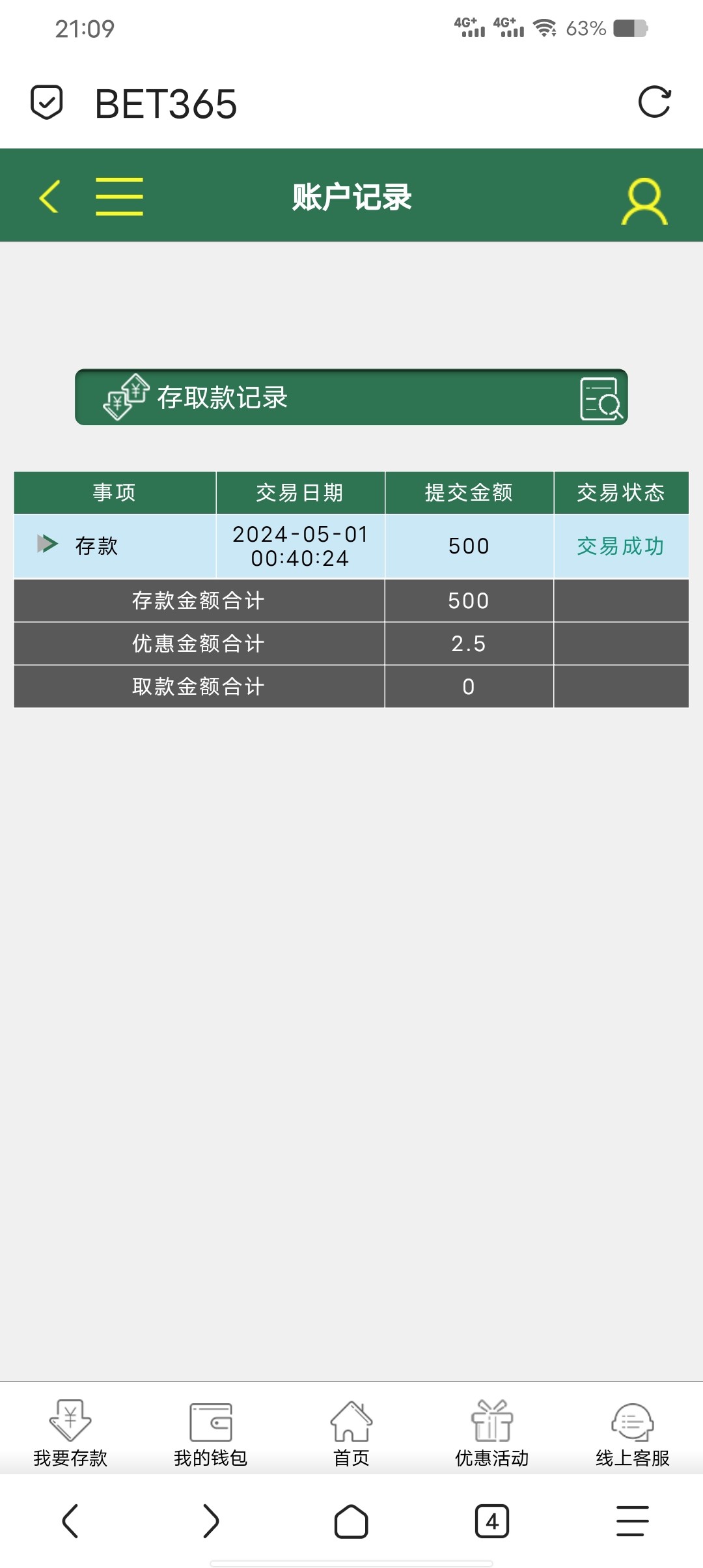Navigate forward in the browser toolbar
703x1568 pixels.
(x=211, y=1521)
